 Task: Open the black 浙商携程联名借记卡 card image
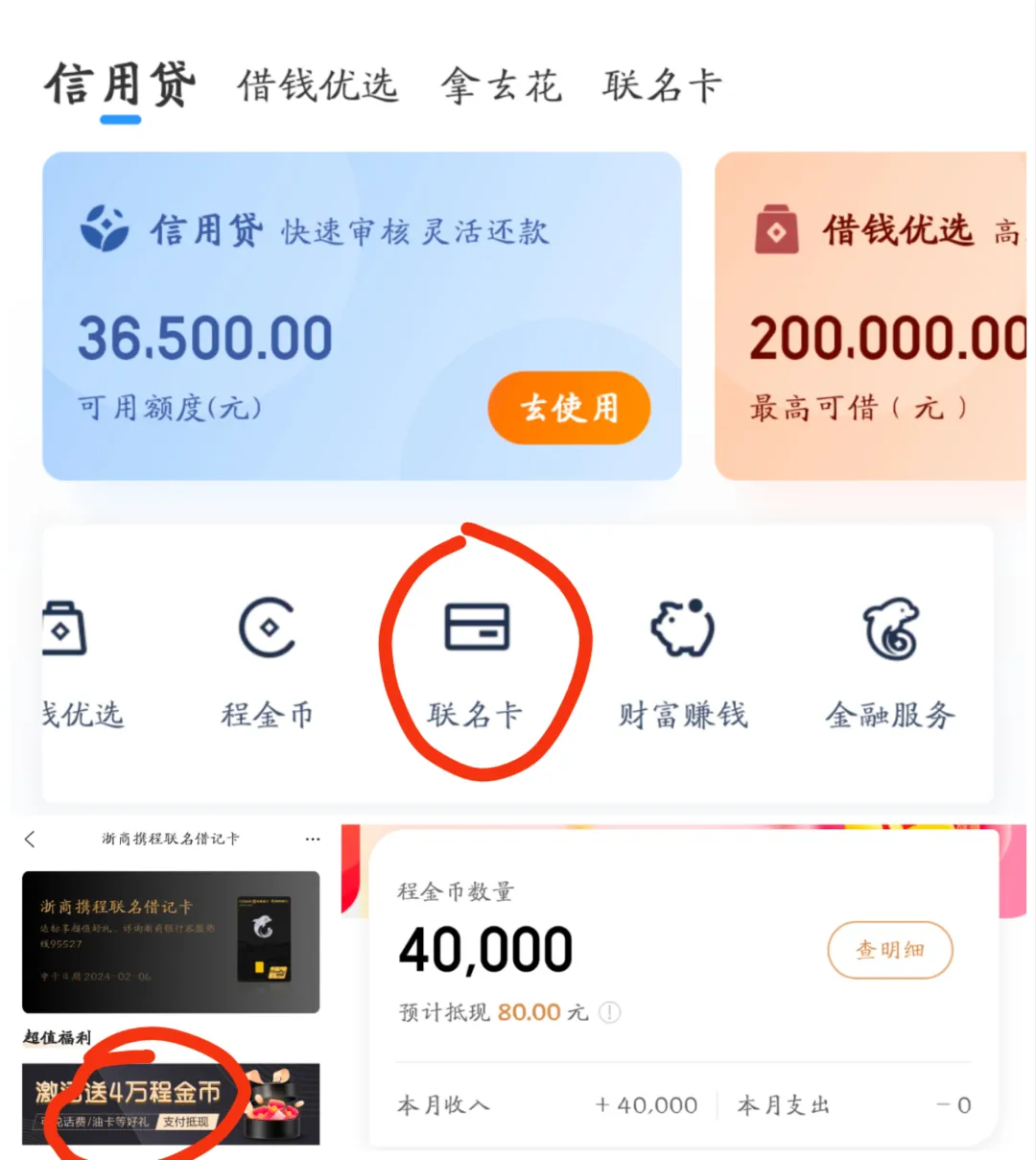coord(170,941)
